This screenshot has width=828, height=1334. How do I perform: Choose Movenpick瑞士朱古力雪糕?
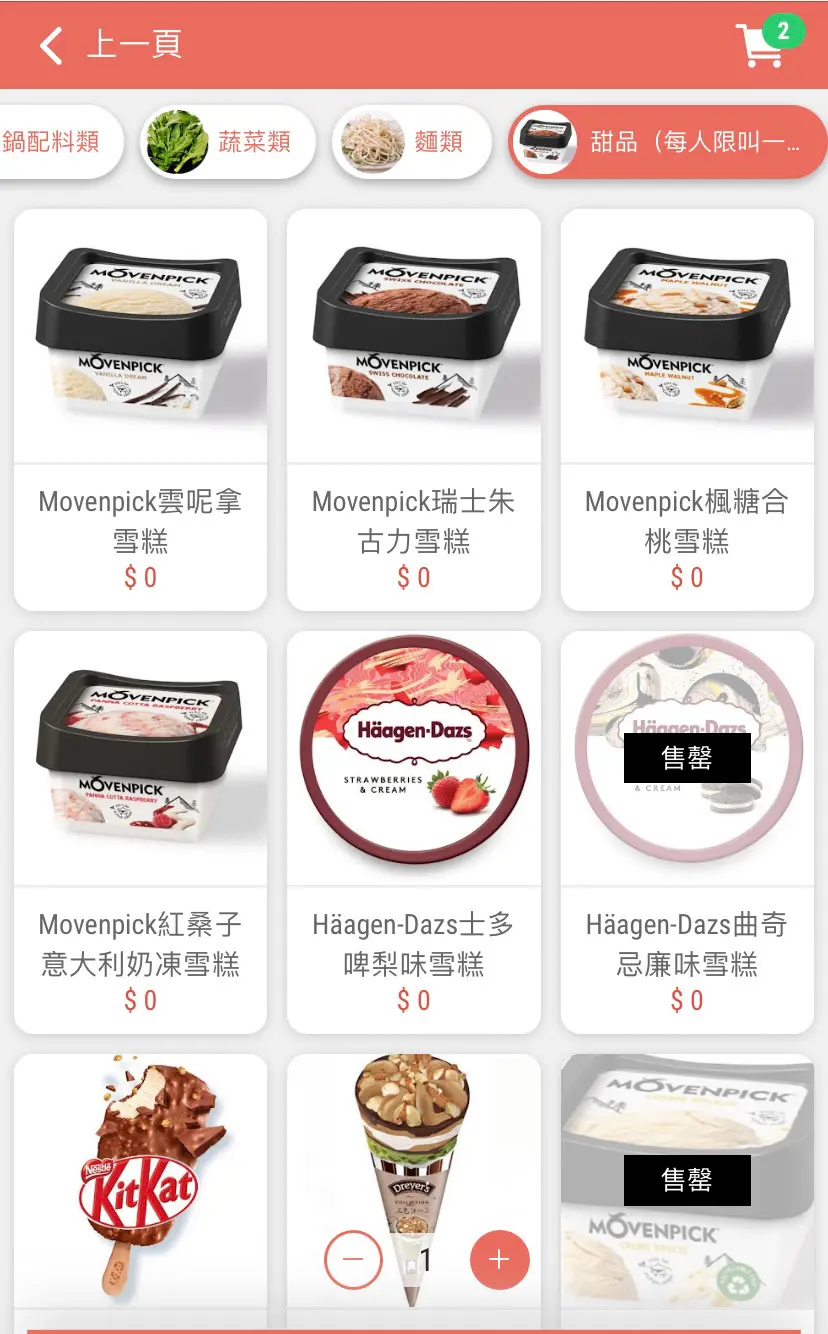(x=413, y=410)
